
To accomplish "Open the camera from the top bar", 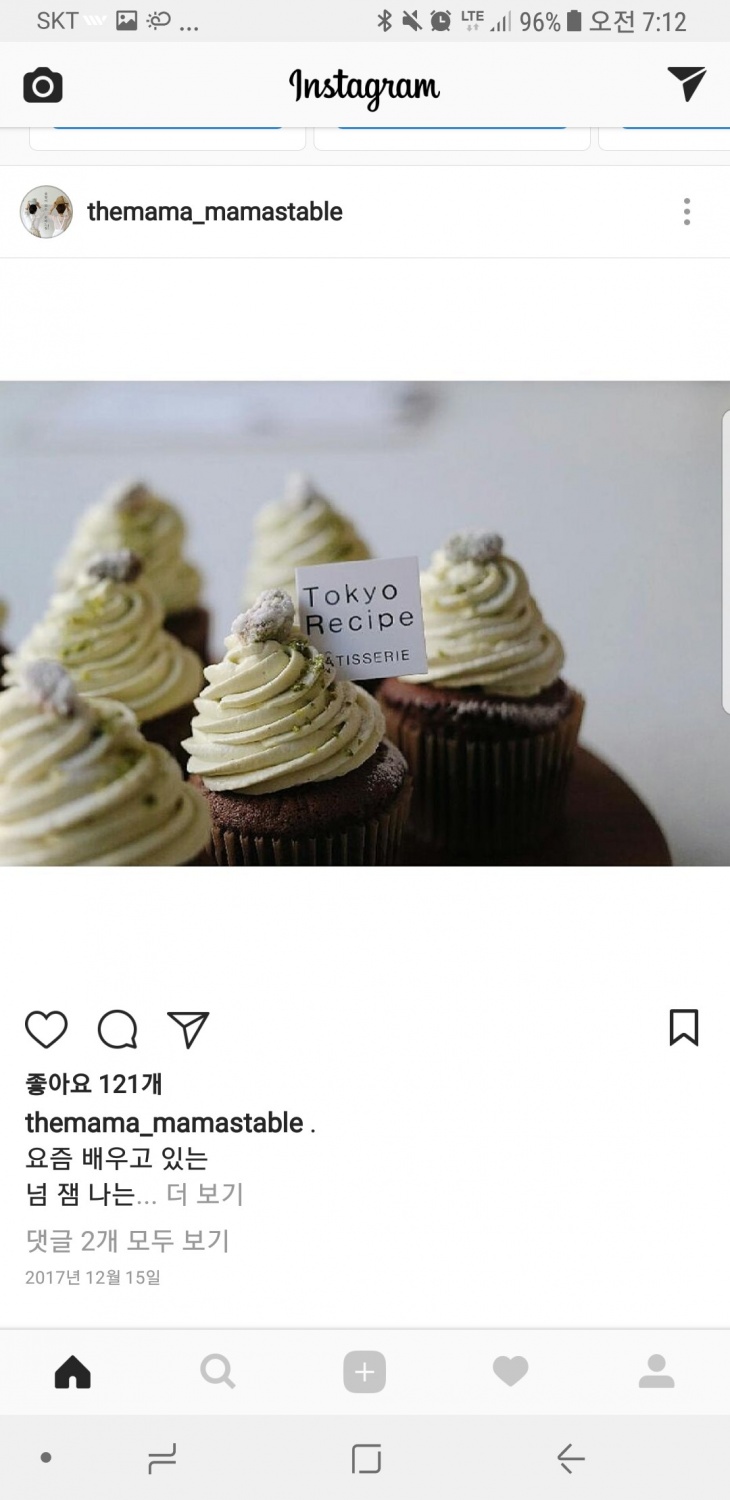I will [43, 86].
